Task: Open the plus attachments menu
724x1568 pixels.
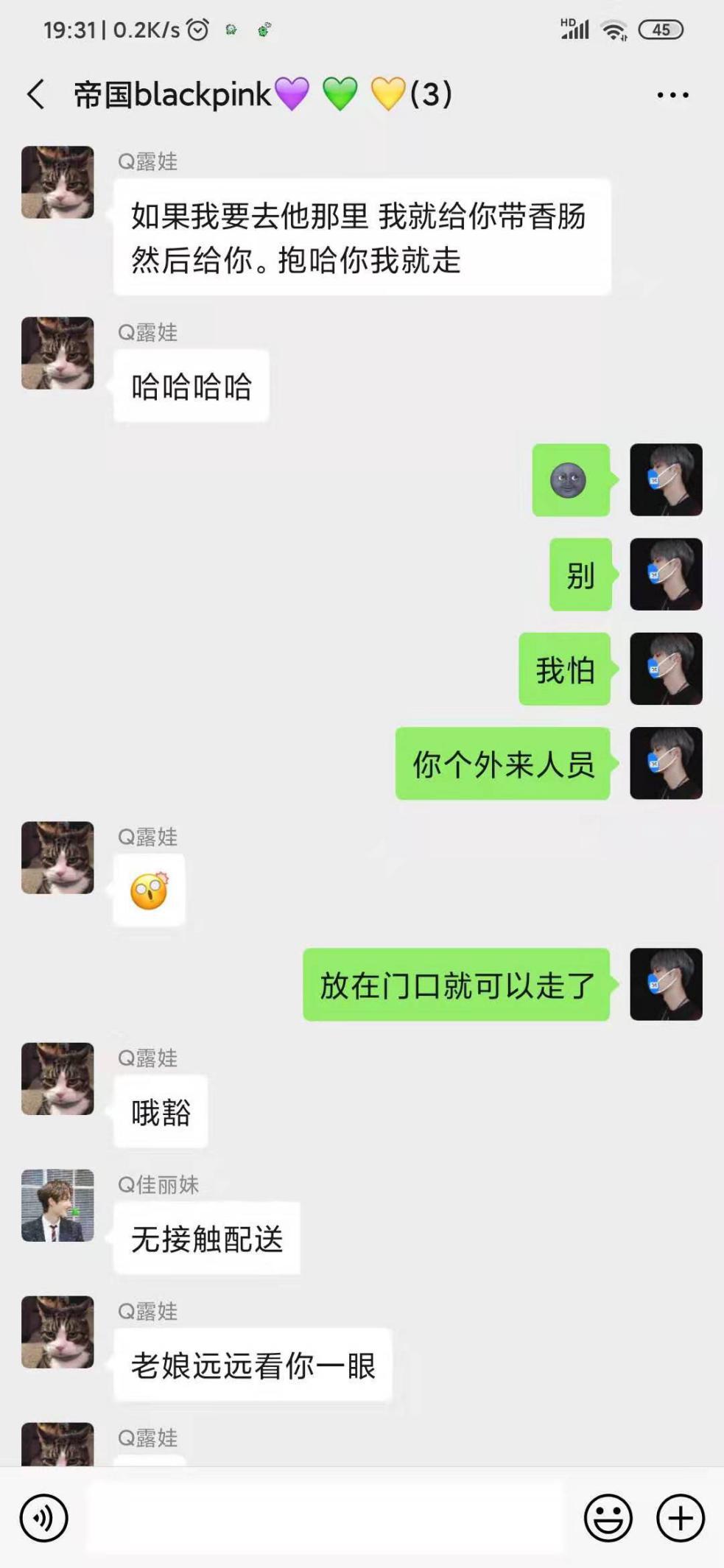Action: (681, 1517)
